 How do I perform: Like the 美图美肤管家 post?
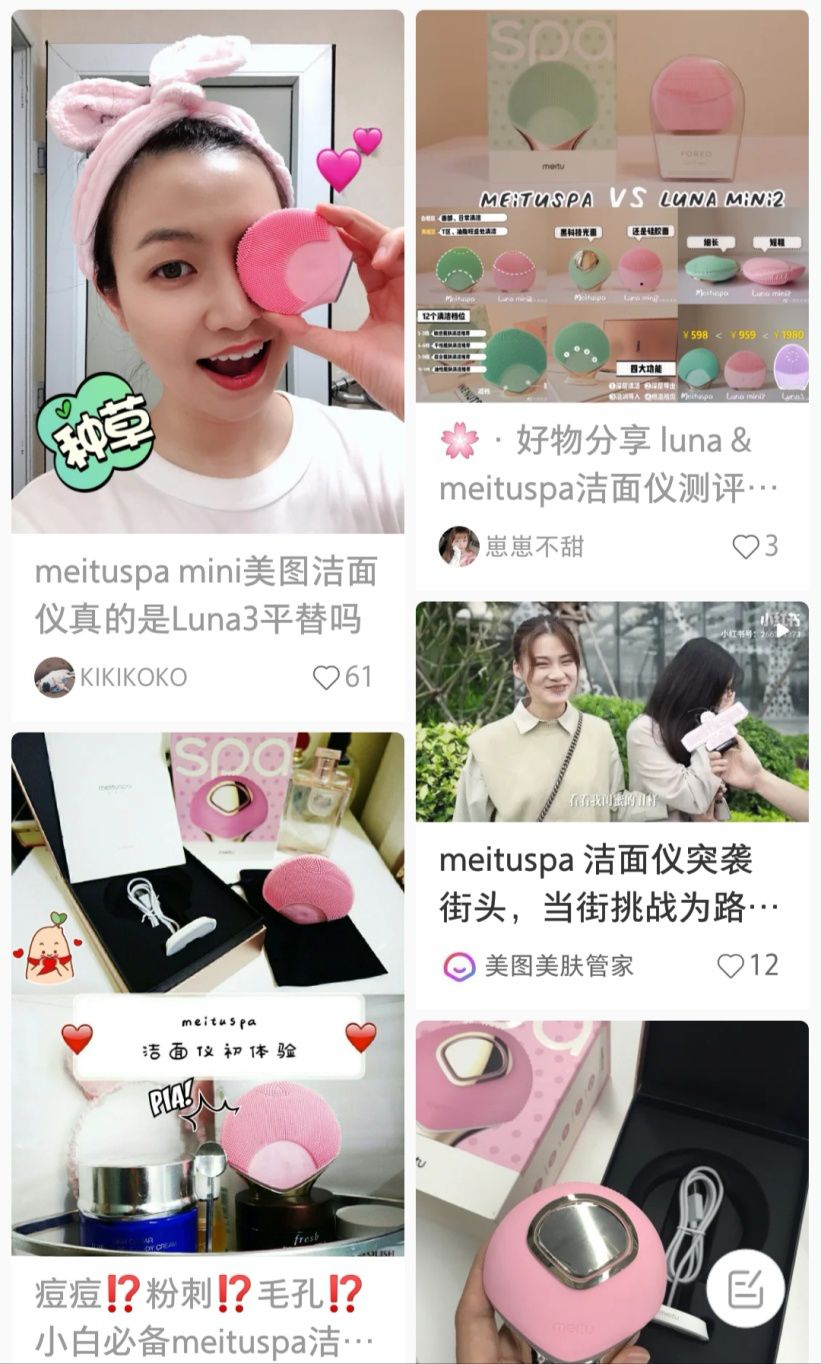tap(731, 965)
